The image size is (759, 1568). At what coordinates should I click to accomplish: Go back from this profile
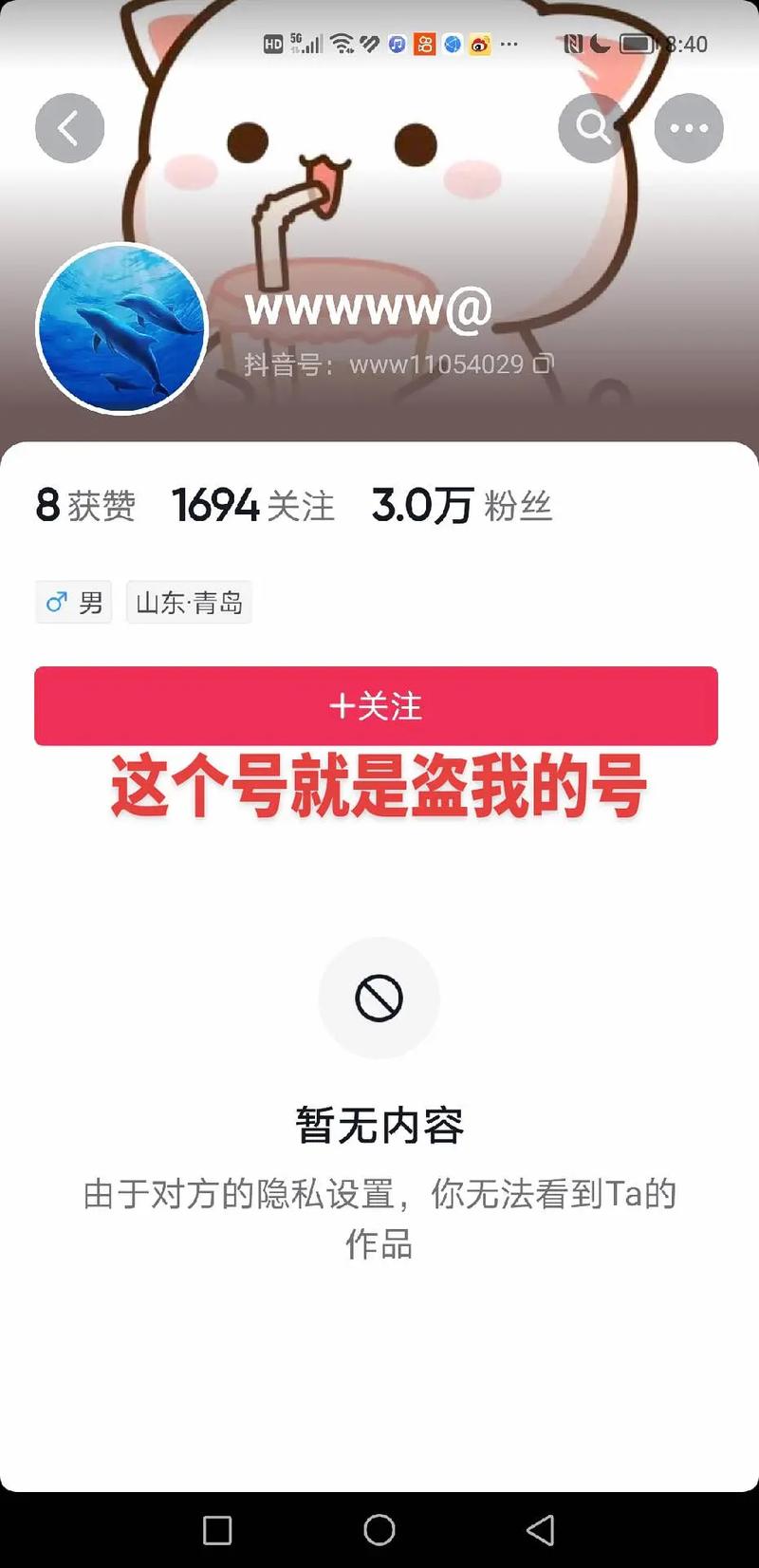[69, 128]
